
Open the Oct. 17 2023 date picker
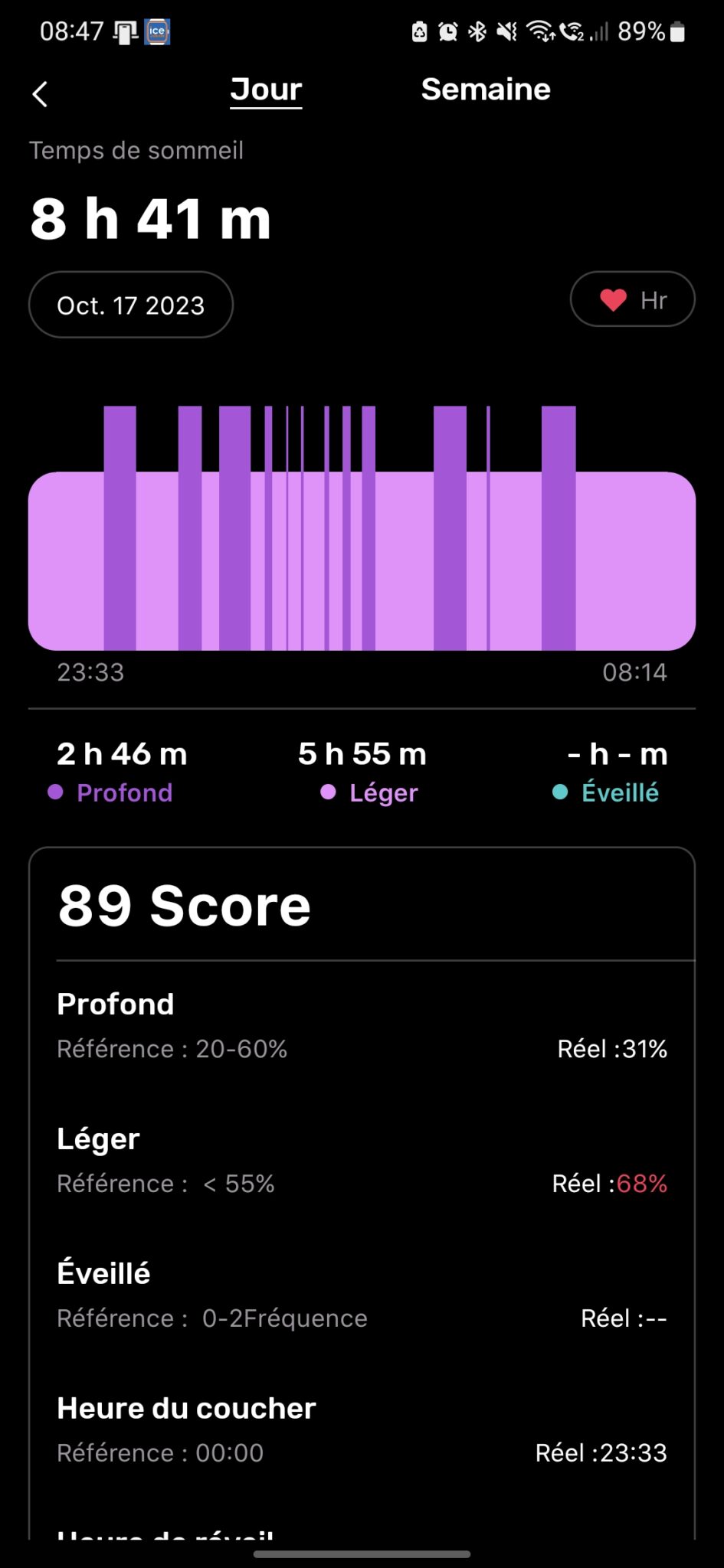point(131,305)
